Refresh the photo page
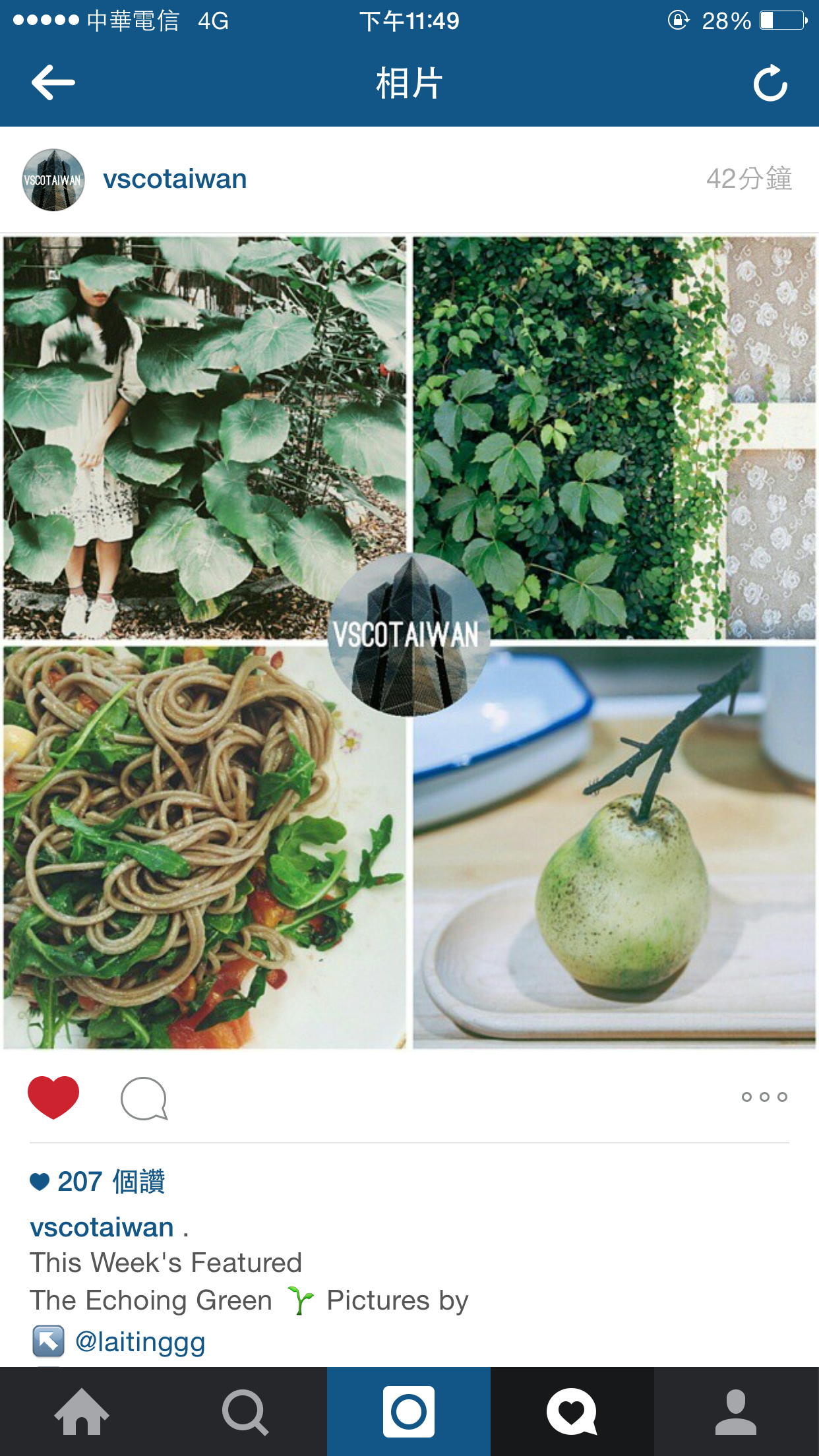Viewport: 819px width, 1456px height. [770, 83]
